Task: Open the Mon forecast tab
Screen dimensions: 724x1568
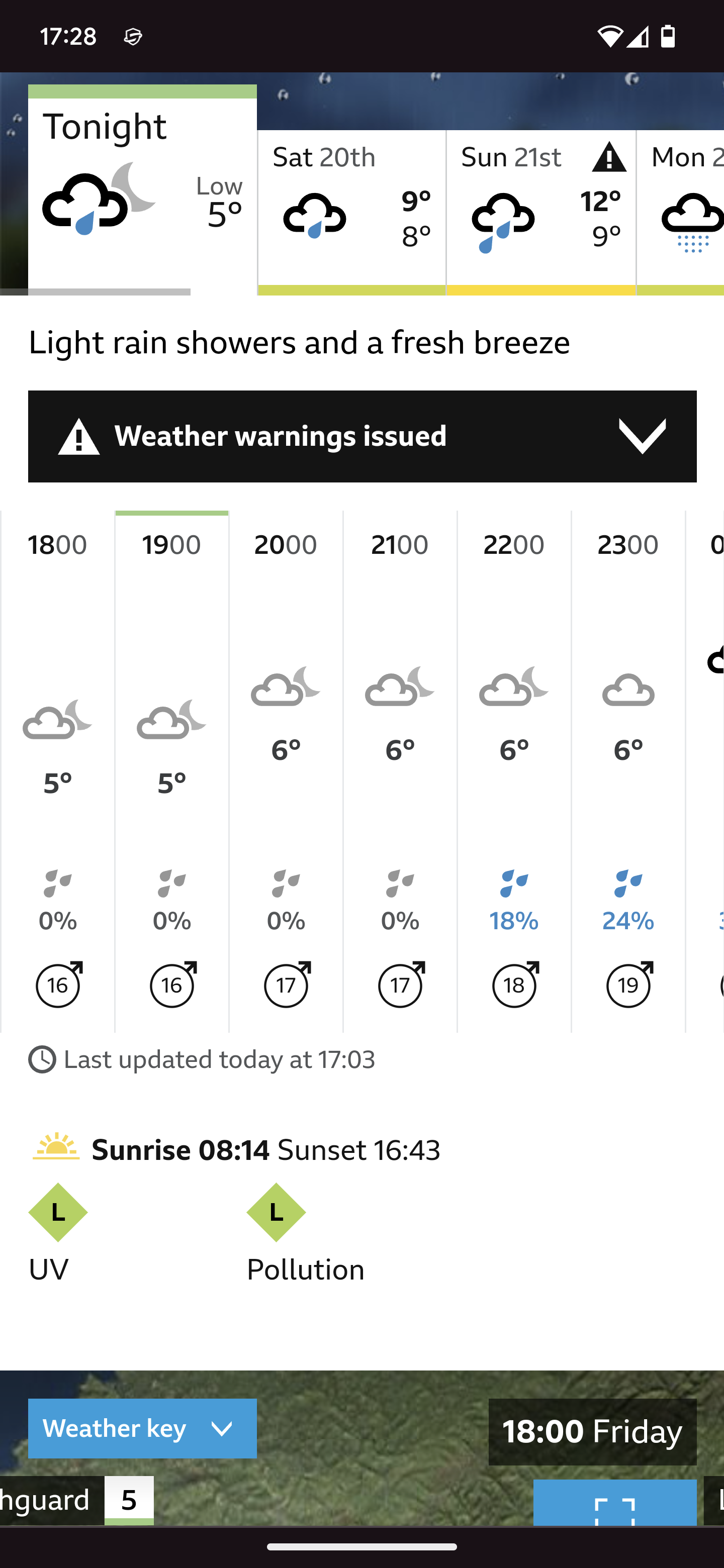Action: 680,213
